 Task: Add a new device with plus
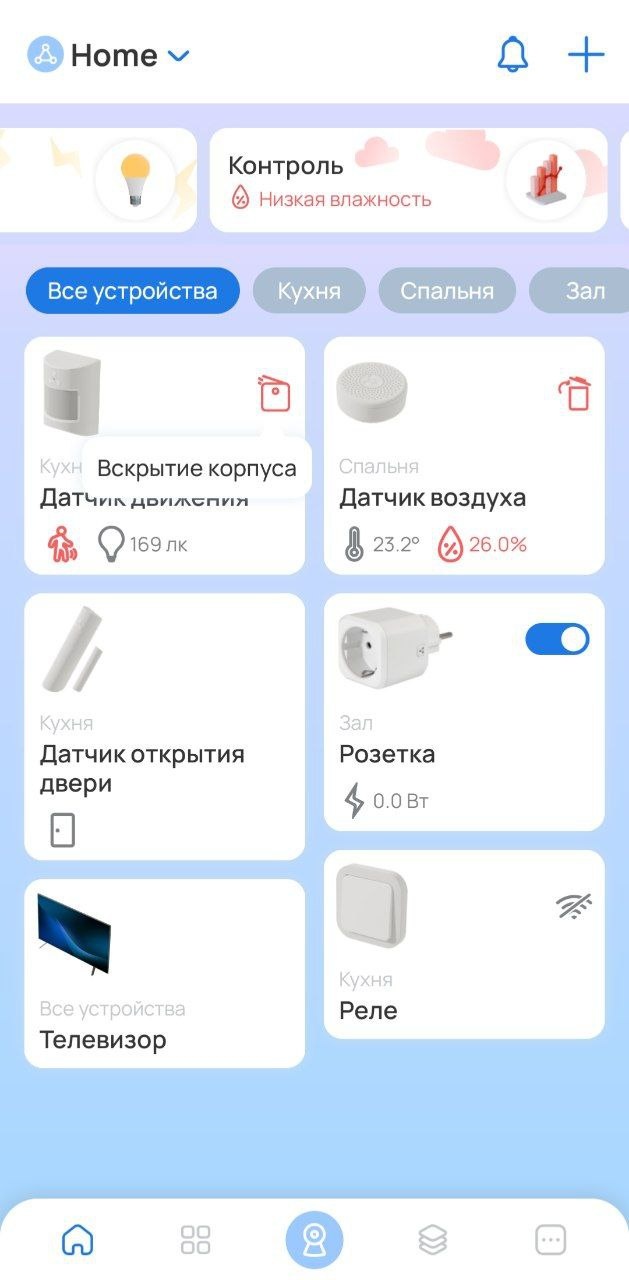click(586, 54)
